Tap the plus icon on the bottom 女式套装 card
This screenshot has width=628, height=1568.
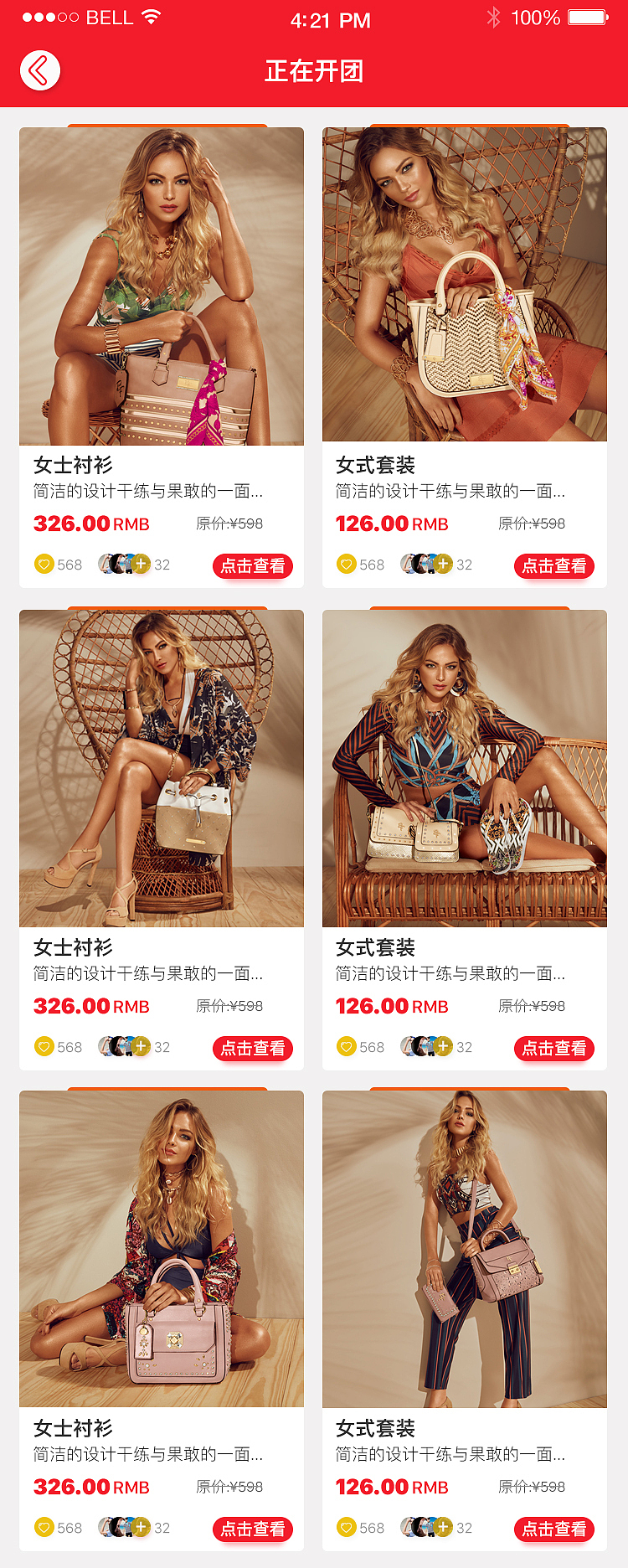(445, 1528)
